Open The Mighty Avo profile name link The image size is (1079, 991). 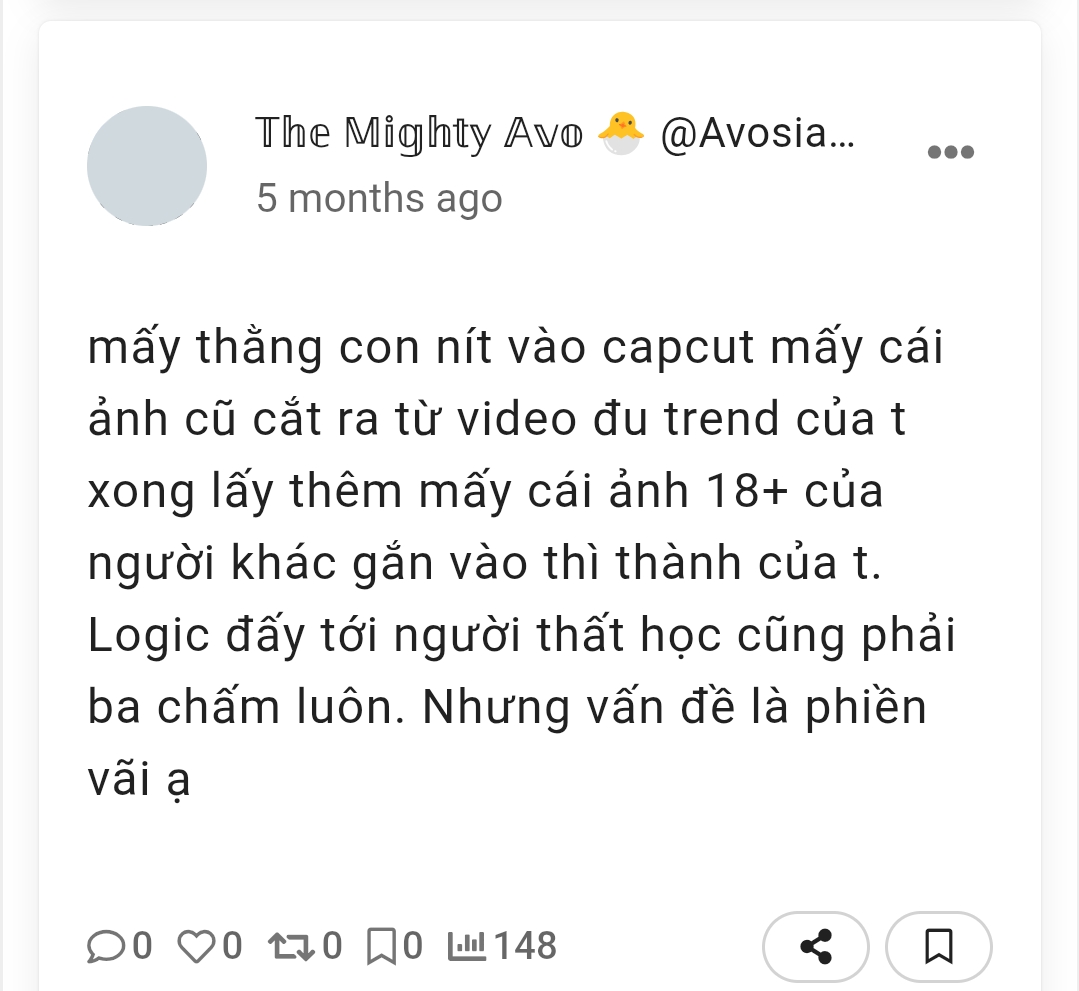click(419, 133)
